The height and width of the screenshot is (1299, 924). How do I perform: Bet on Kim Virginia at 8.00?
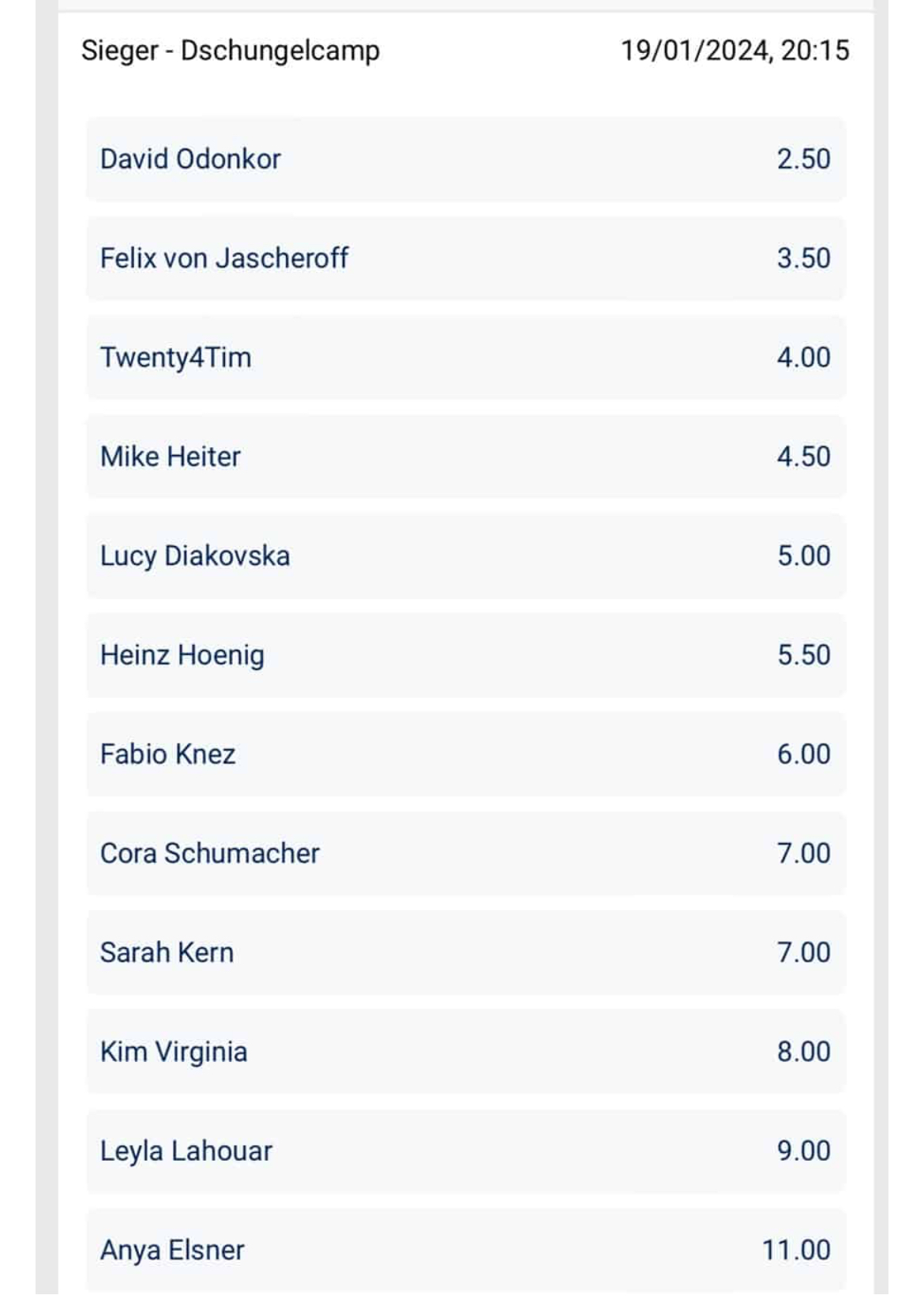(466, 1052)
